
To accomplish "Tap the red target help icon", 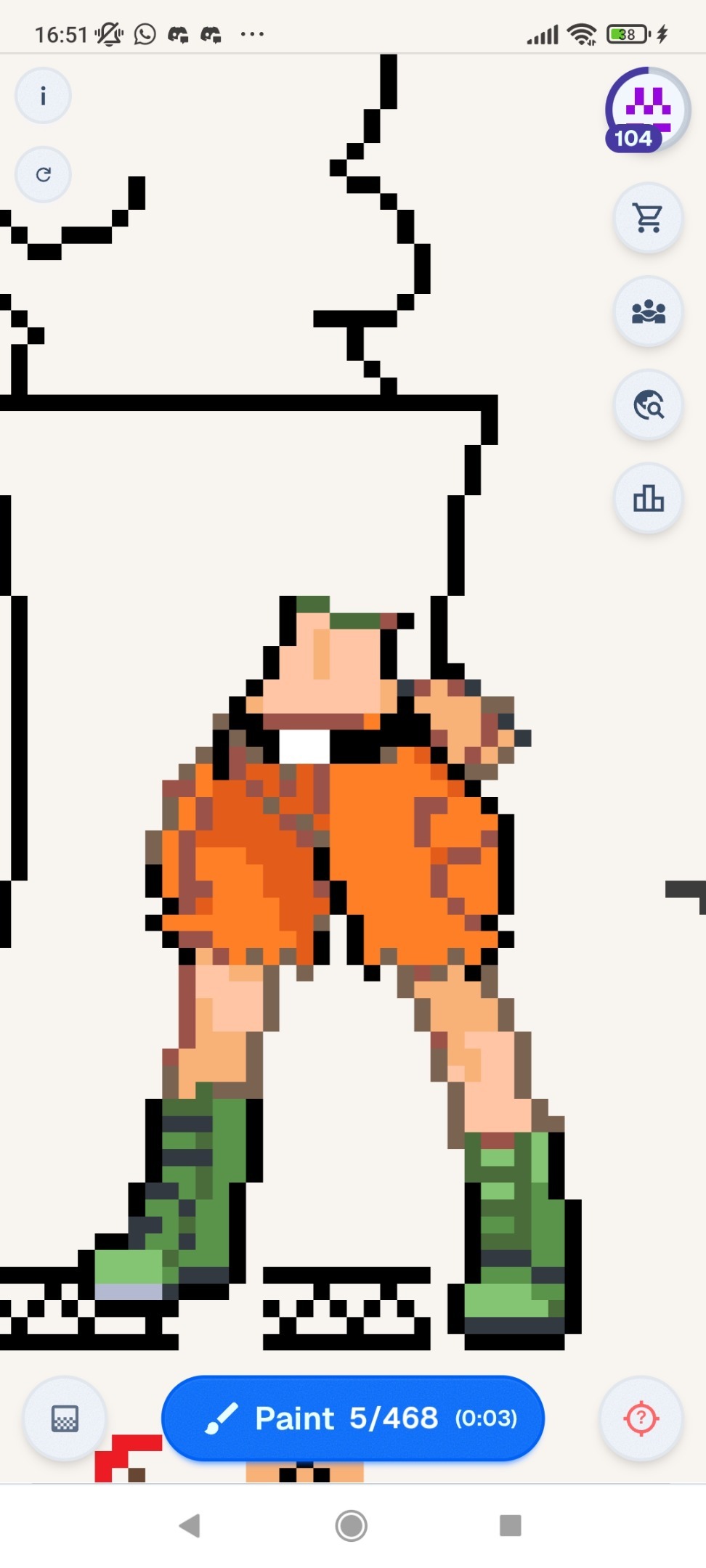I will click(641, 1418).
